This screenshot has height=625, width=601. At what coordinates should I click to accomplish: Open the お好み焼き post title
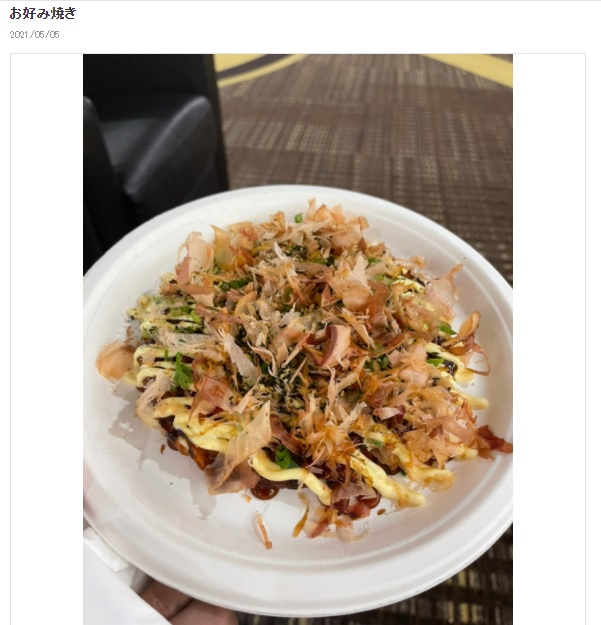(42, 13)
